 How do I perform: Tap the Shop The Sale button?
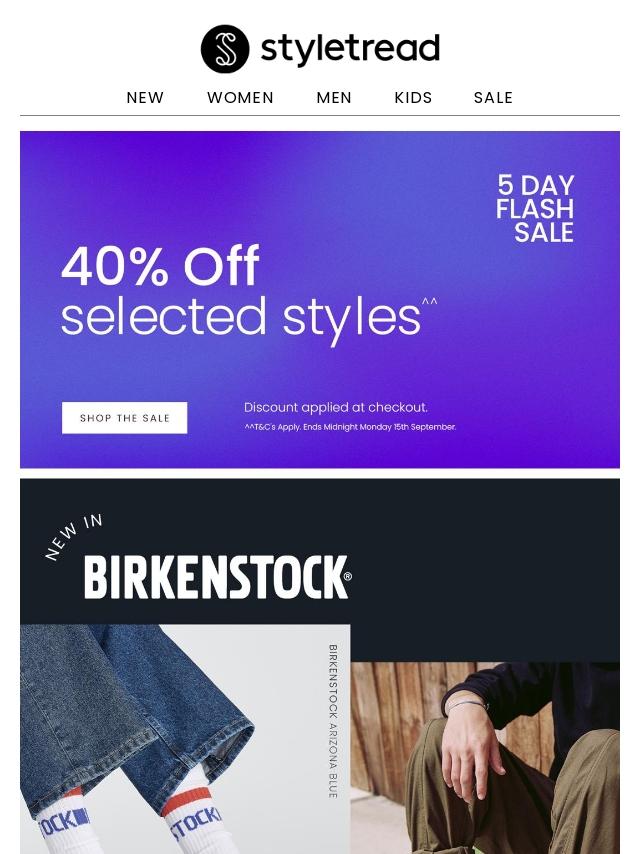(x=125, y=418)
